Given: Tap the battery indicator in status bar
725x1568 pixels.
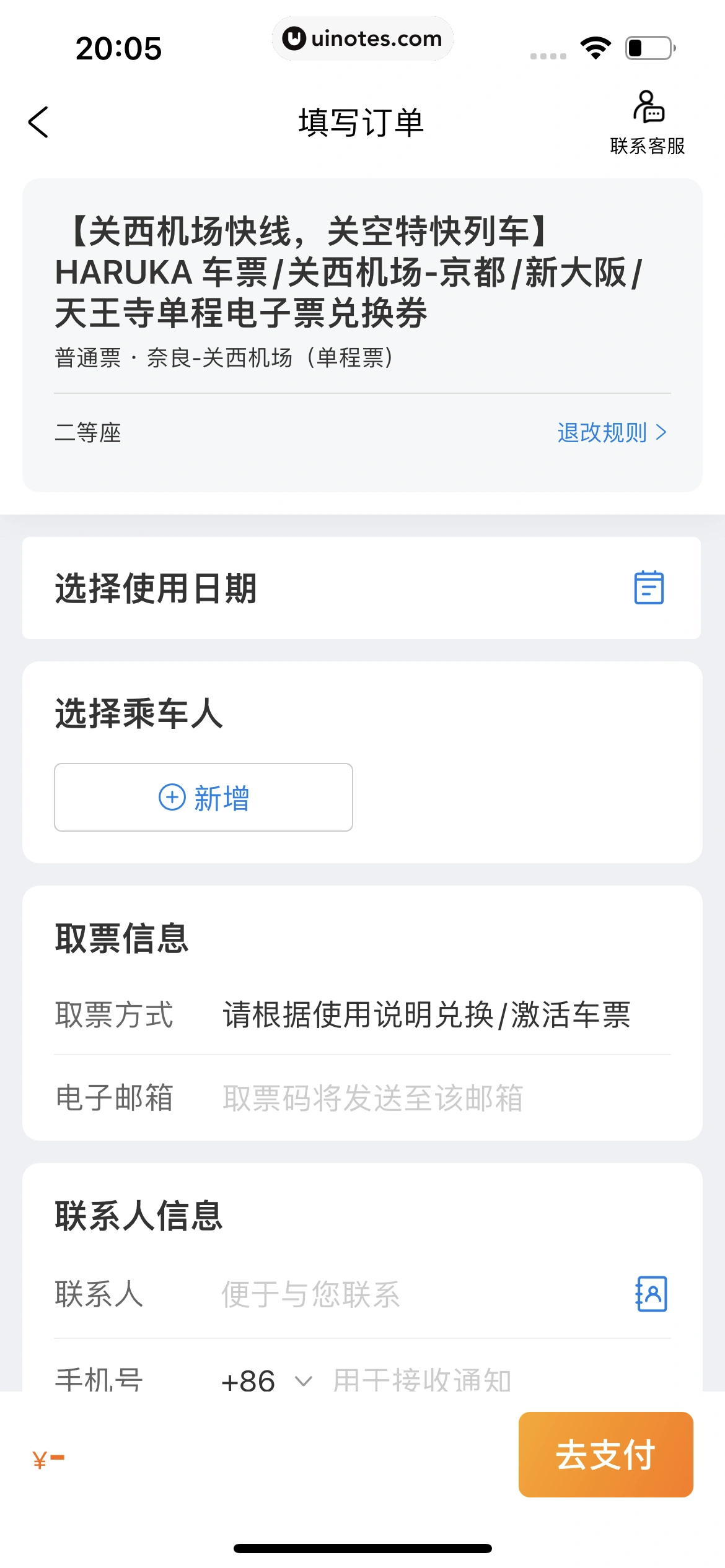Looking at the screenshot, I should click(650, 48).
